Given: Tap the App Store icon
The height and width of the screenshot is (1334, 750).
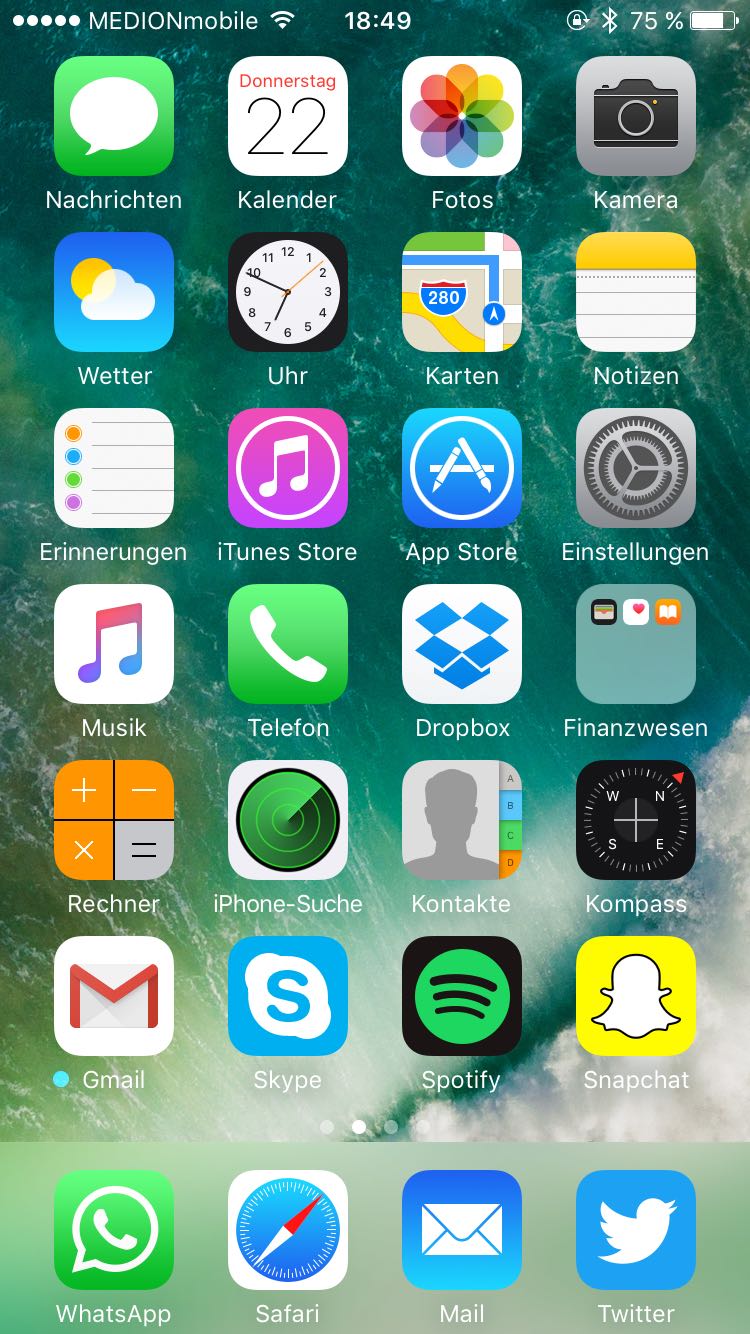Looking at the screenshot, I should 462,468.
